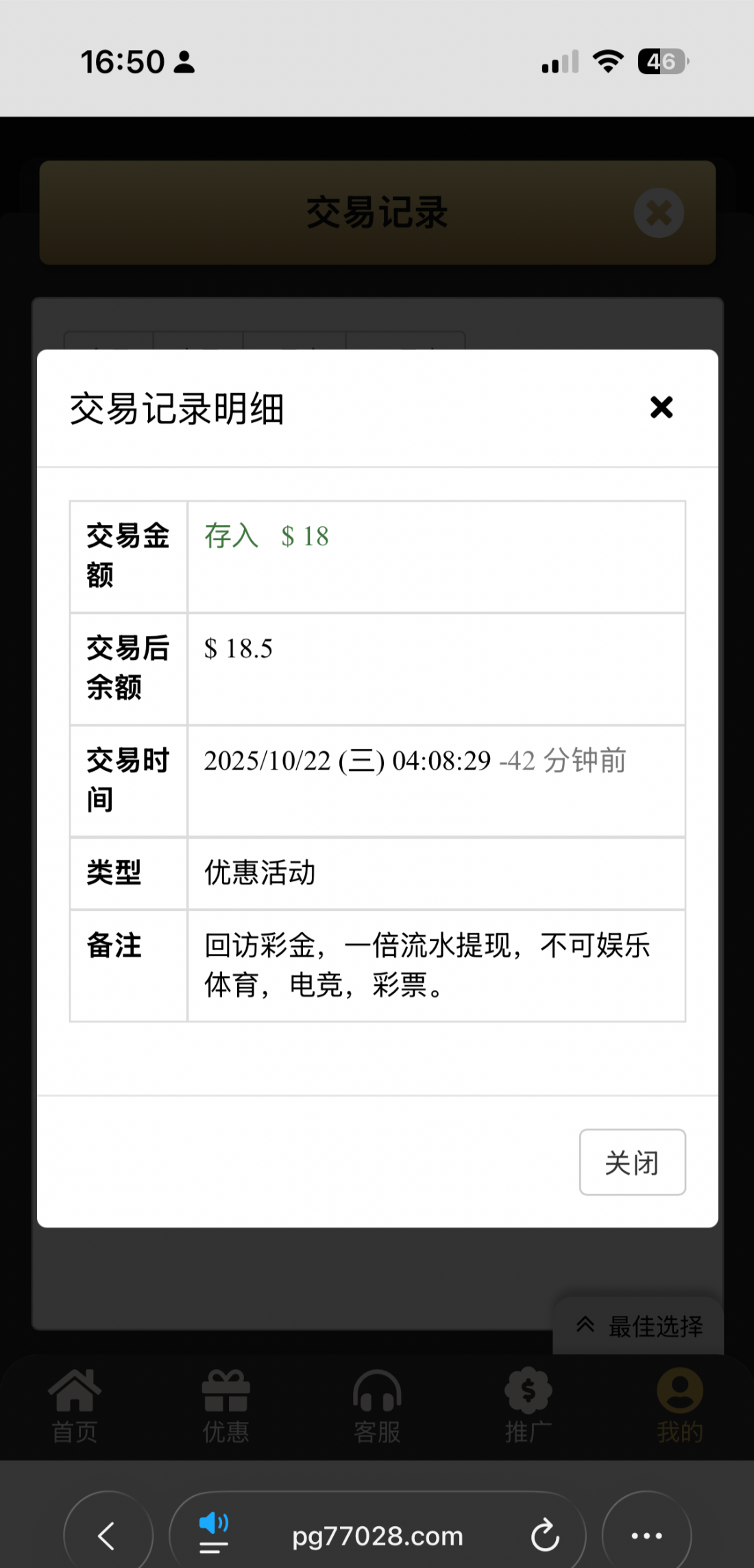Close the 交易记录明细 dialog with the X icon
This screenshot has width=754, height=1568.
pos(661,407)
